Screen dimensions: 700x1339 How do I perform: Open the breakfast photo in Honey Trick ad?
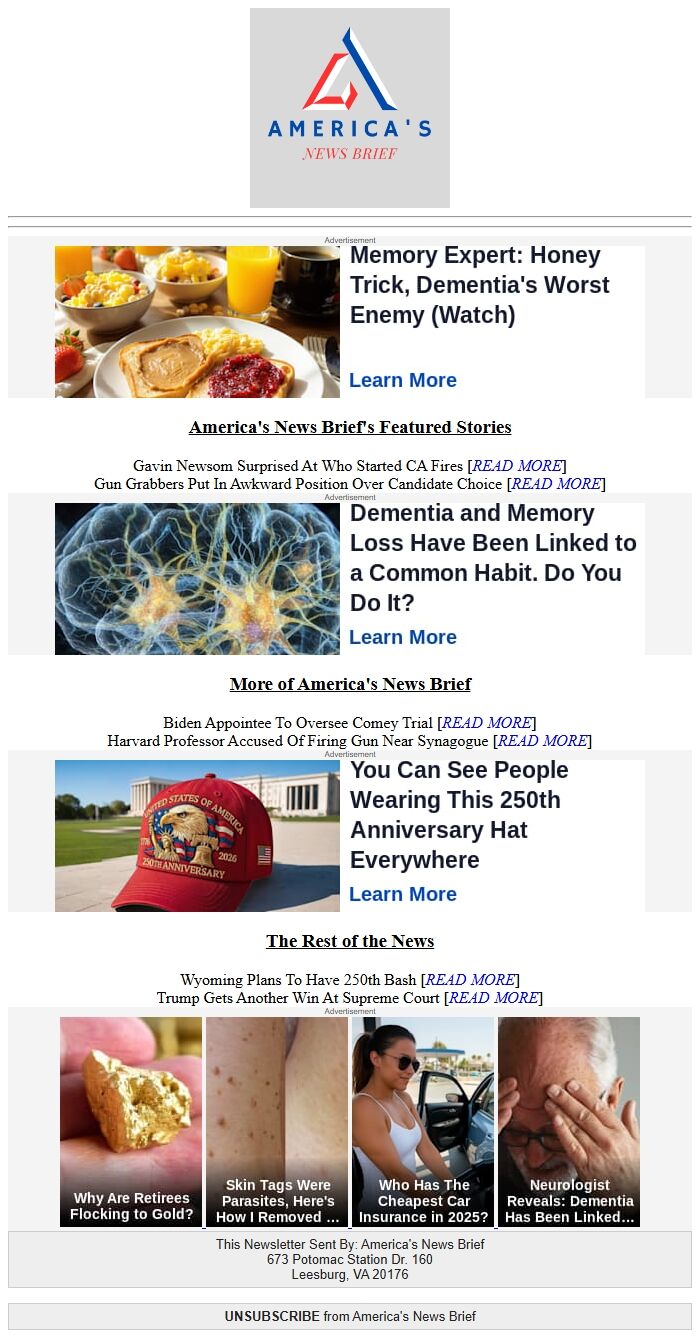pos(197,322)
